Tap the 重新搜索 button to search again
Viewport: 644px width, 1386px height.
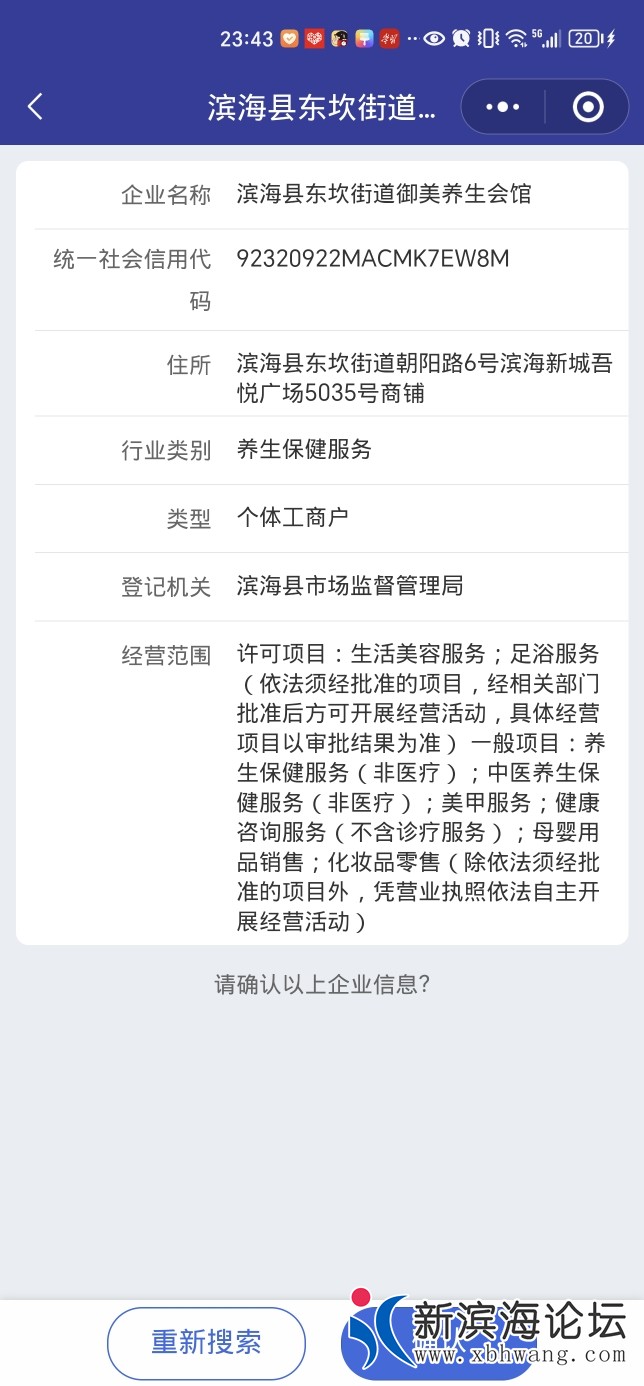[206, 1342]
